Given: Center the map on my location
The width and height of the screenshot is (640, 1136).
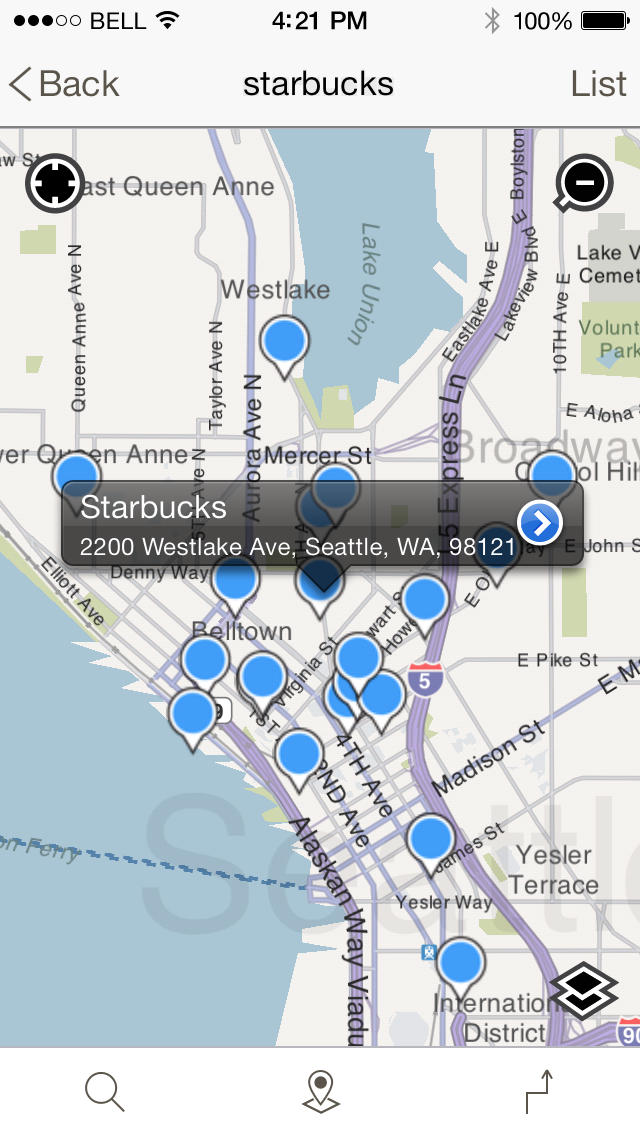Looking at the screenshot, I should pos(54,183).
